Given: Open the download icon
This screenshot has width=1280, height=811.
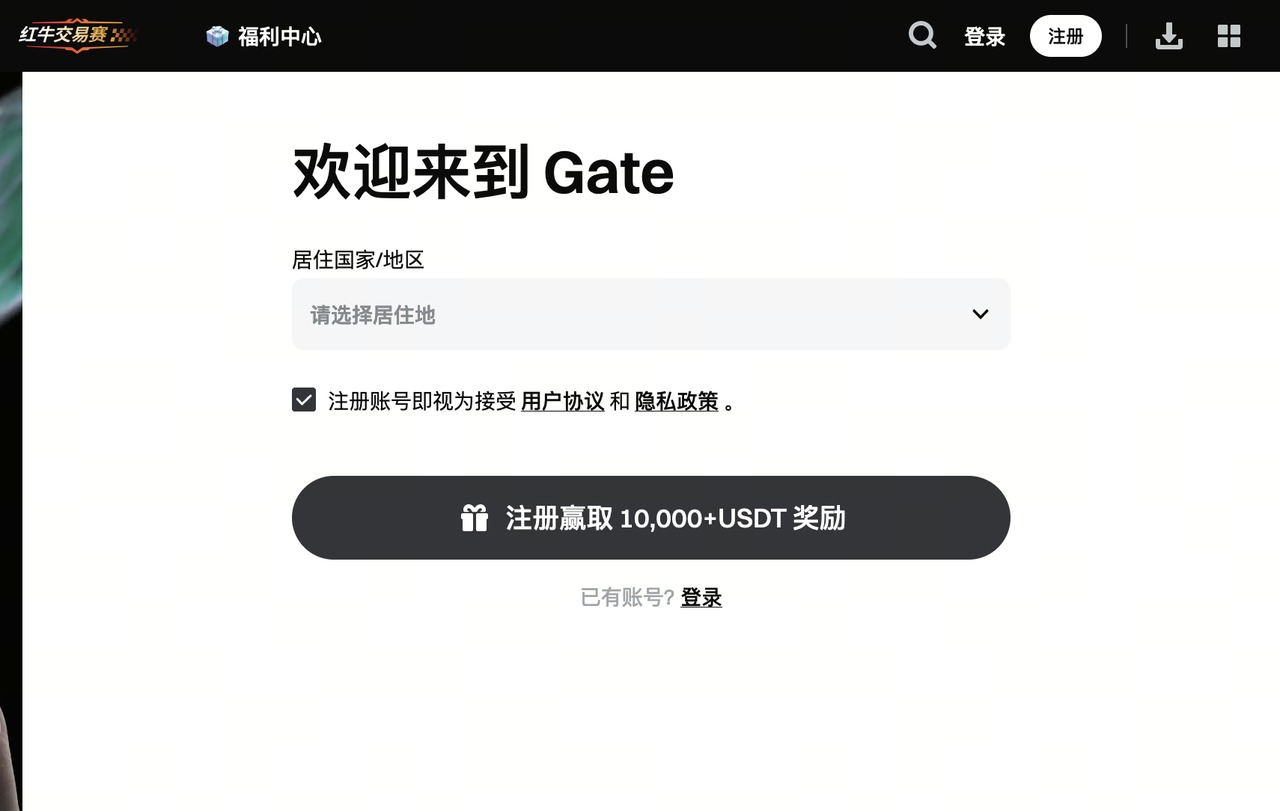Looking at the screenshot, I should coord(1168,37).
